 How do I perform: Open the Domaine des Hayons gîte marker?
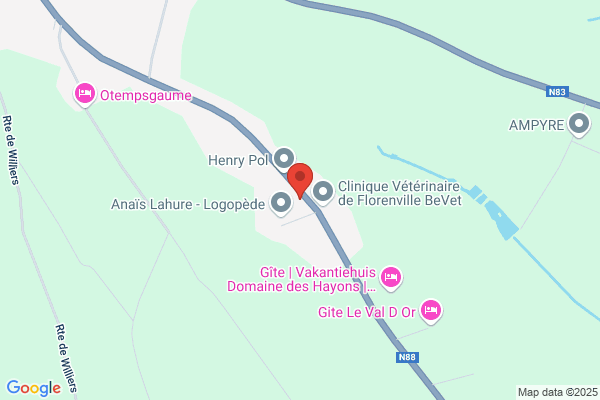click(x=390, y=275)
